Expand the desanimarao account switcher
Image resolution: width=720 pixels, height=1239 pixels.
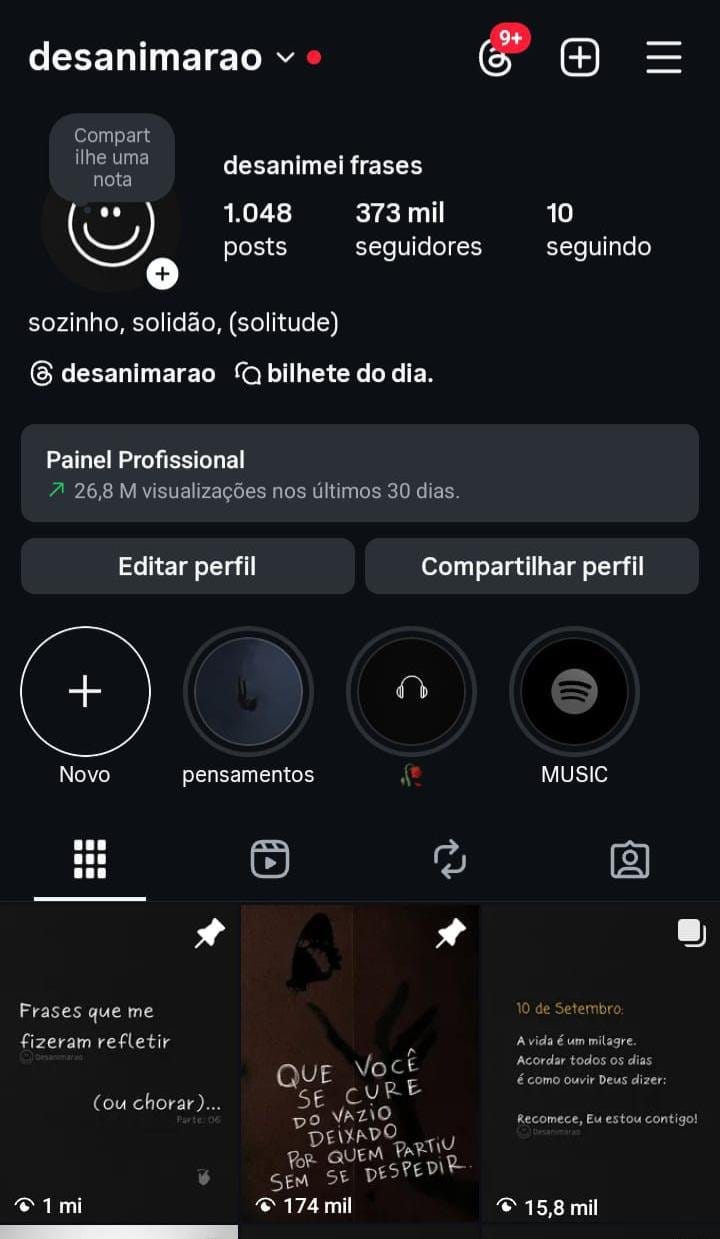click(285, 58)
